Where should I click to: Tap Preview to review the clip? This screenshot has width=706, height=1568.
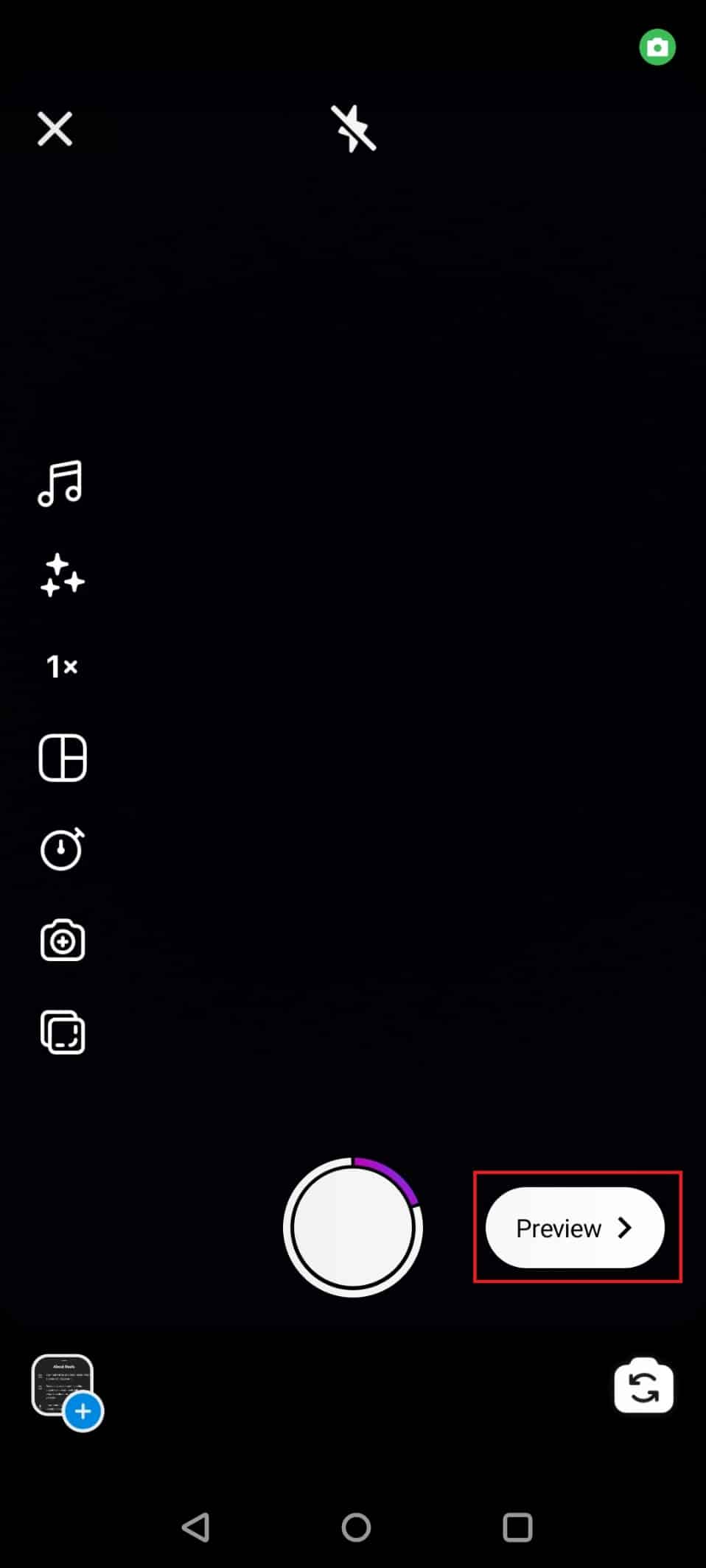point(575,1227)
